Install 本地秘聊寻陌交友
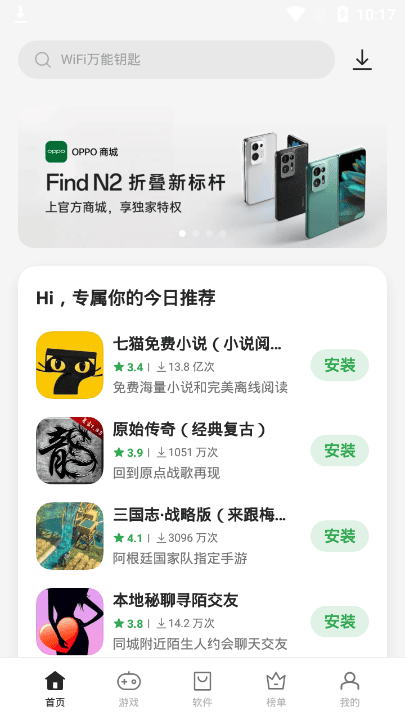 (340, 621)
